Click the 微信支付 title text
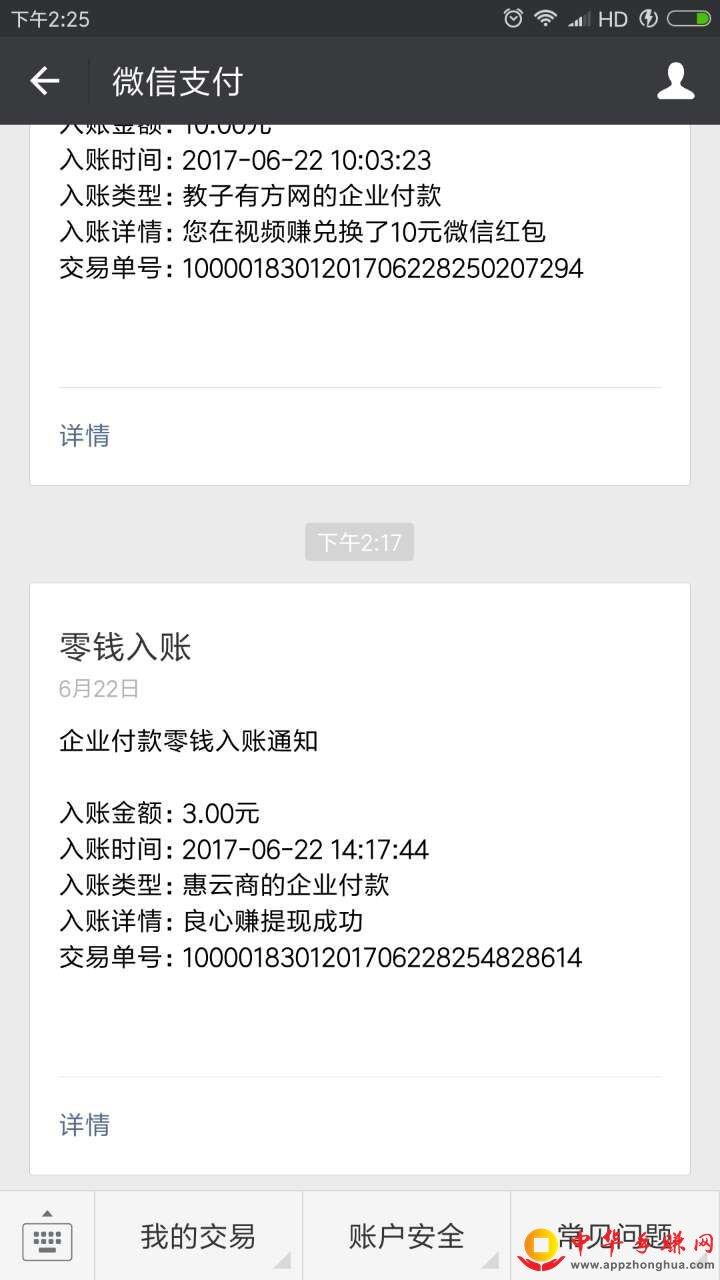Screen dimensions: 720x1280 (x=177, y=81)
